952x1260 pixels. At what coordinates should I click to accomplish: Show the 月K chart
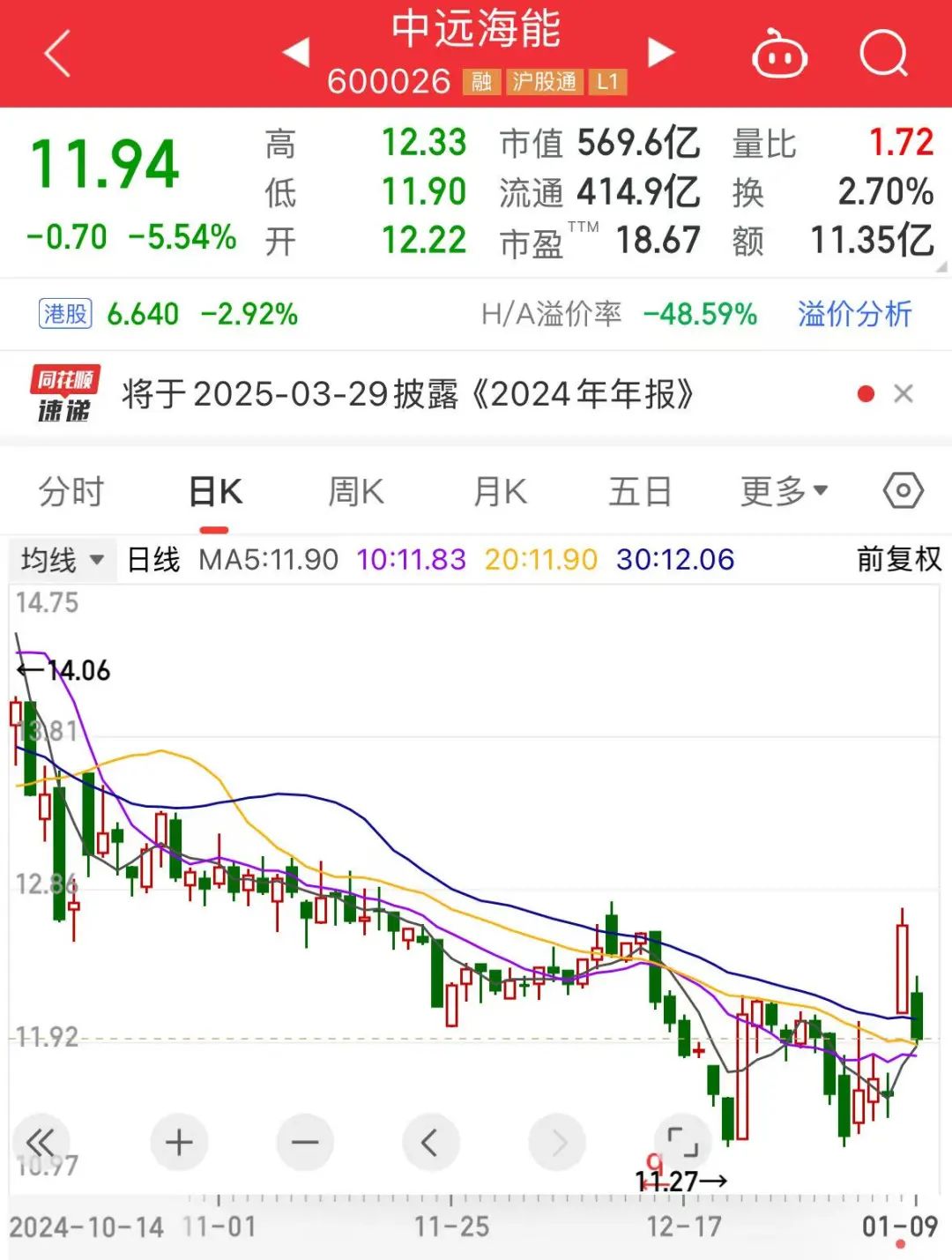(x=500, y=492)
